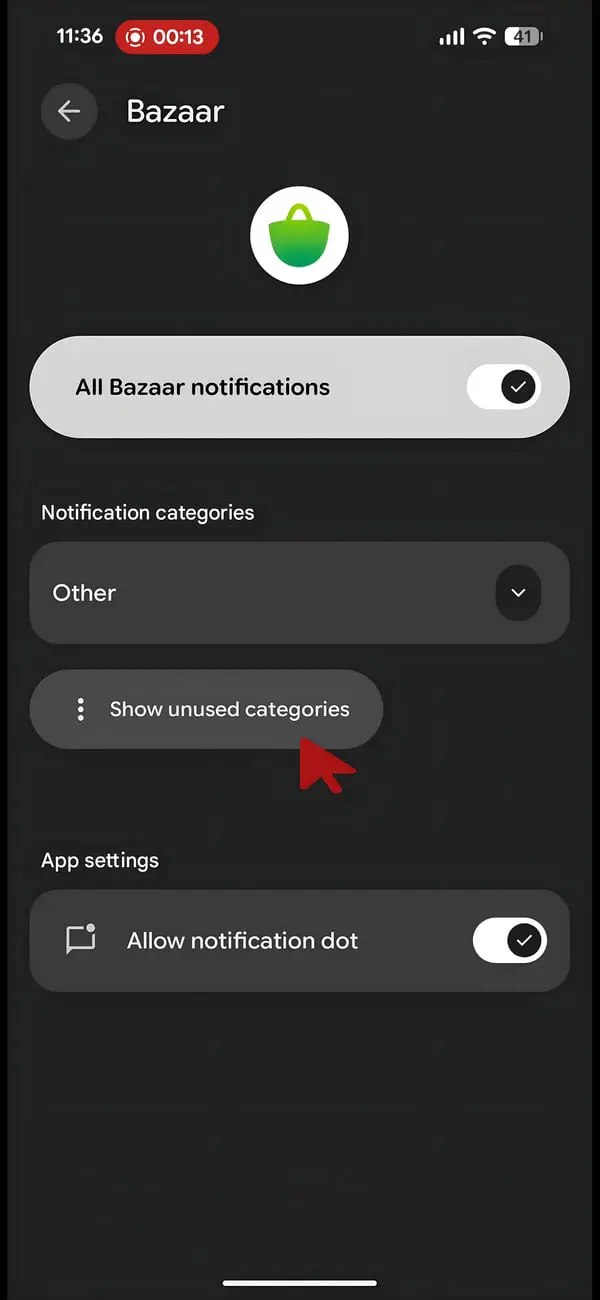This screenshot has height=1300, width=600.
Task: Go back using the back arrow
Action: pos(69,111)
